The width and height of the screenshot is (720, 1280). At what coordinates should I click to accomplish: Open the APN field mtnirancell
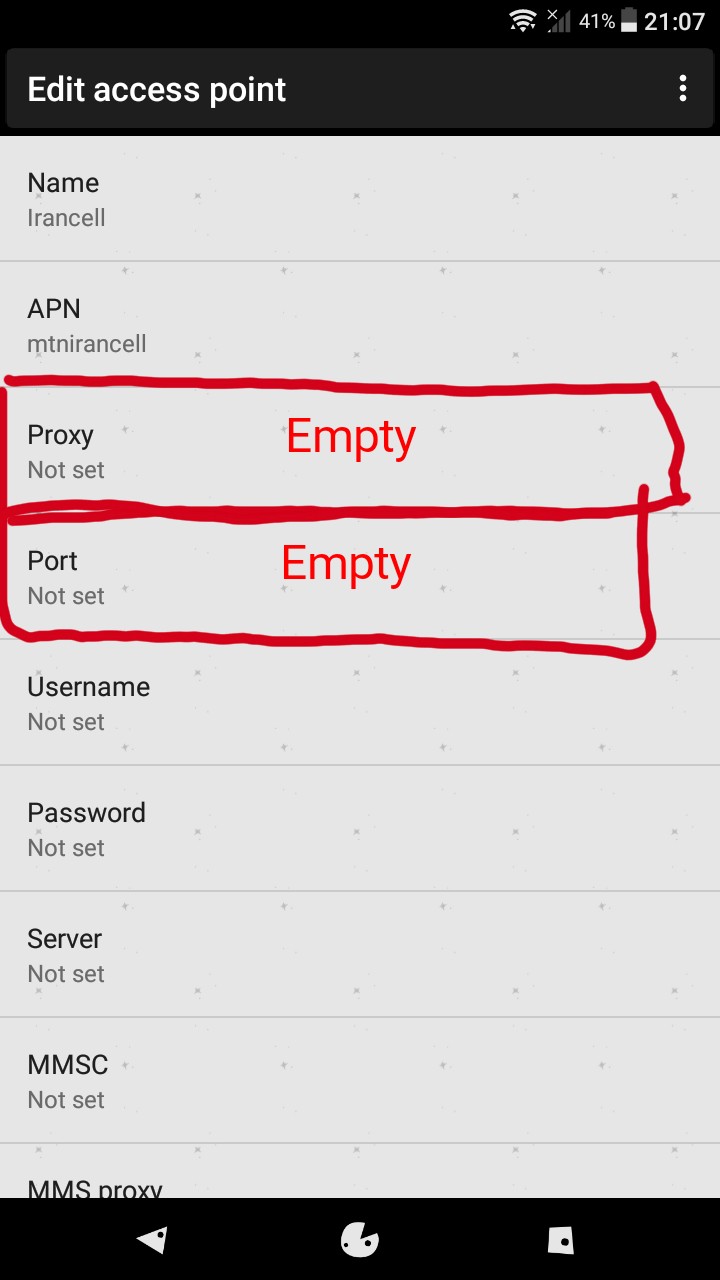coord(360,325)
